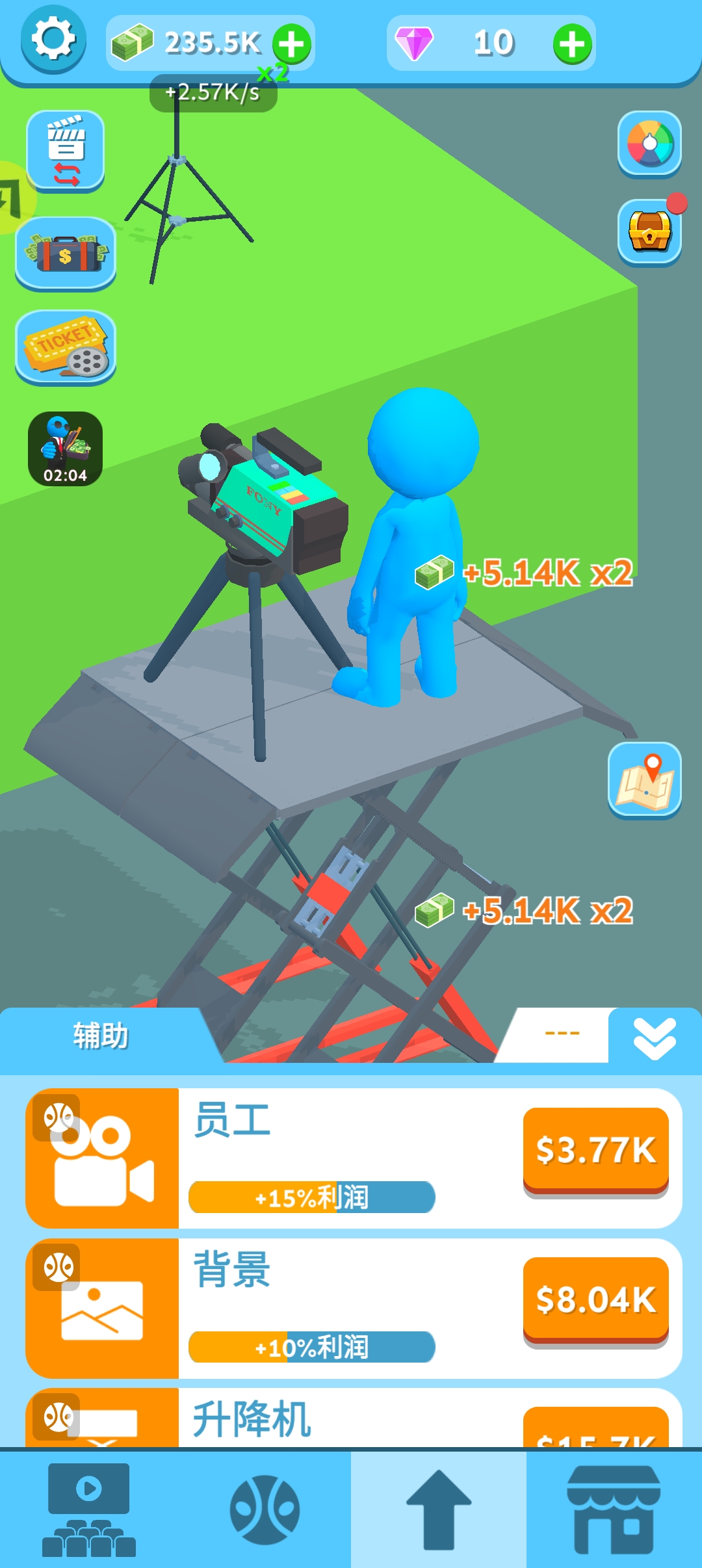Tap the manager boost timer icon
Viewport: 702px width, 1568px height.
click(x=65, y=449)
